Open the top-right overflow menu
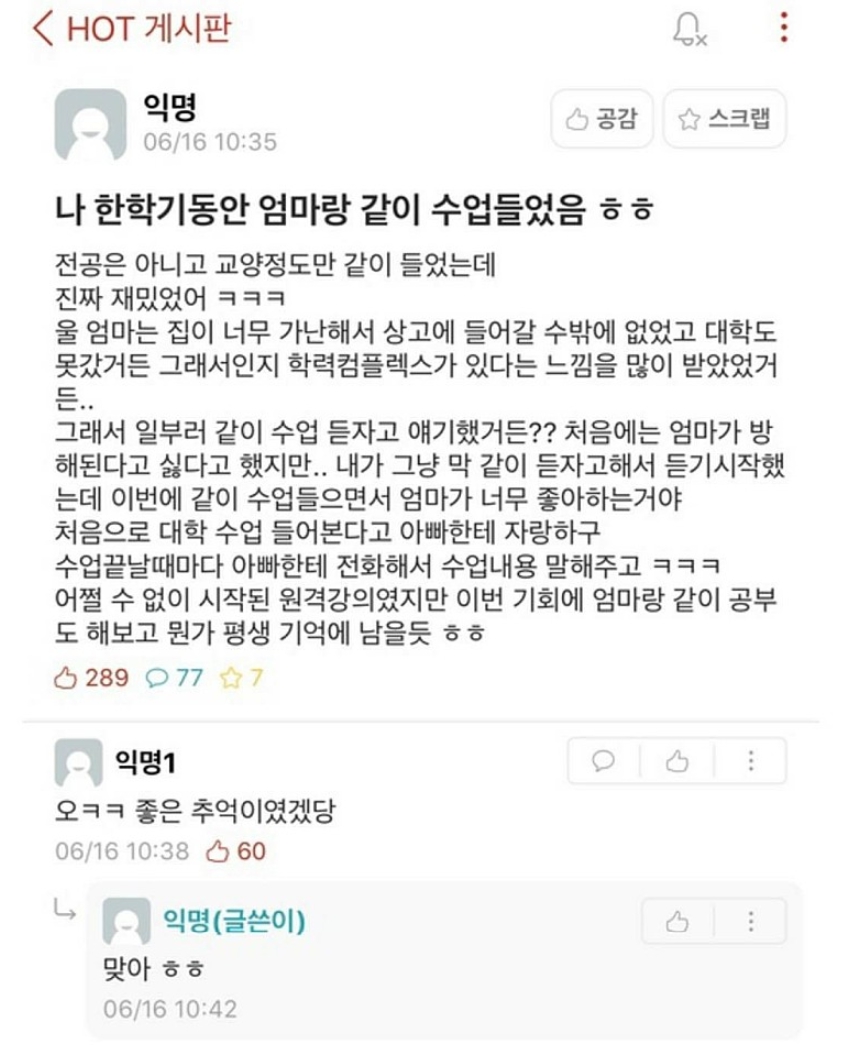This screenshot has width=842, height=1061. tap(784, 27)
